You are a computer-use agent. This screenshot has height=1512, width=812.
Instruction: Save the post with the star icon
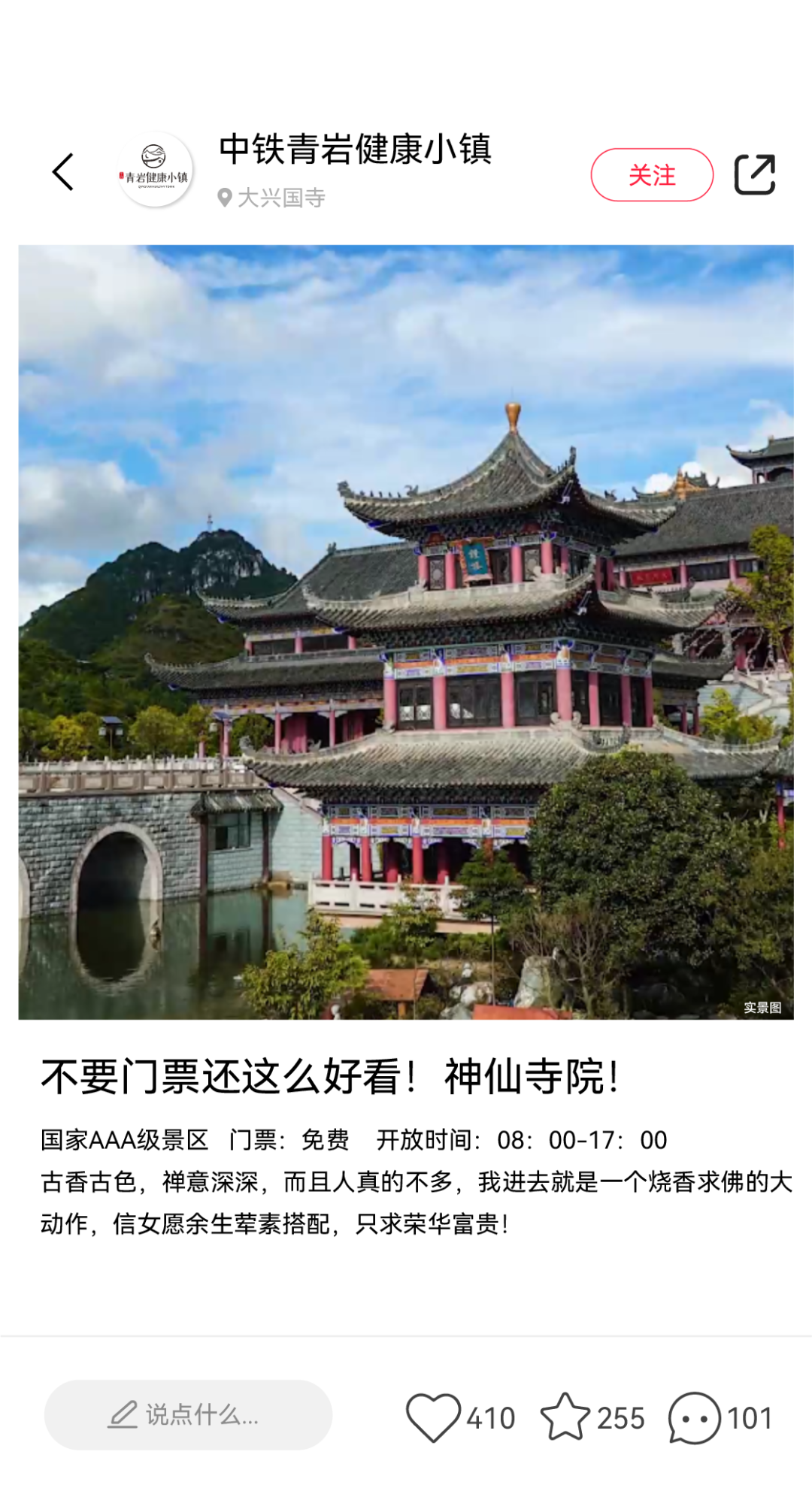(565, 1417)
